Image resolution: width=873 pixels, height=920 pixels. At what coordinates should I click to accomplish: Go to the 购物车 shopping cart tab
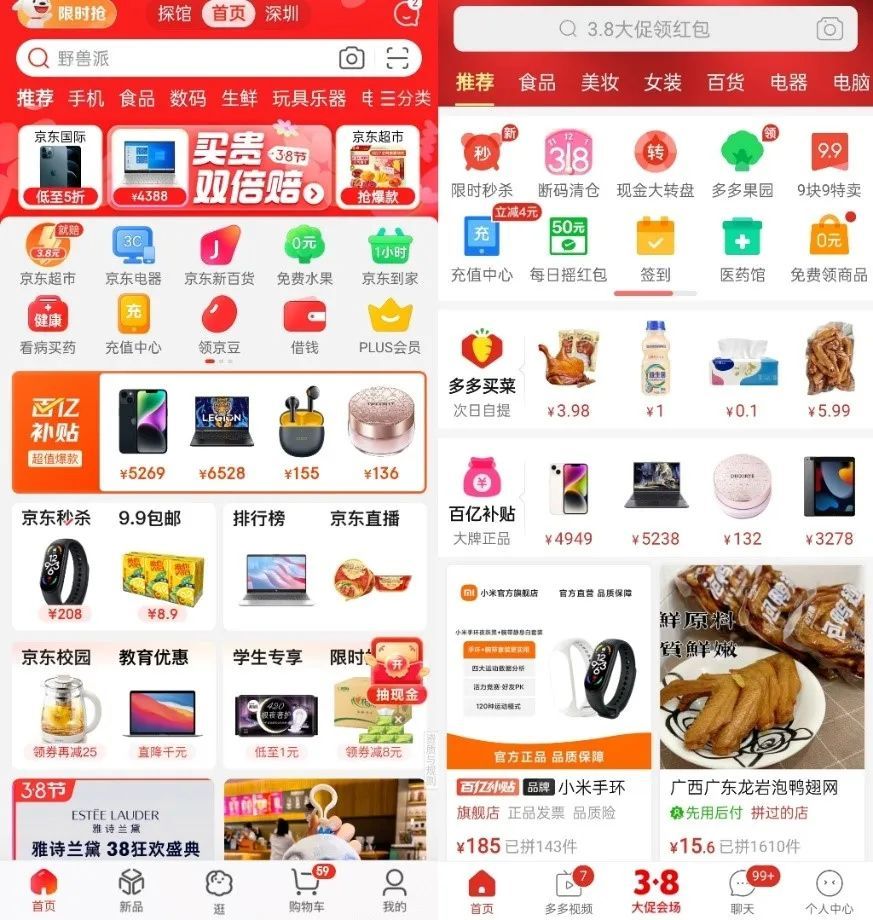coord(308,889)
